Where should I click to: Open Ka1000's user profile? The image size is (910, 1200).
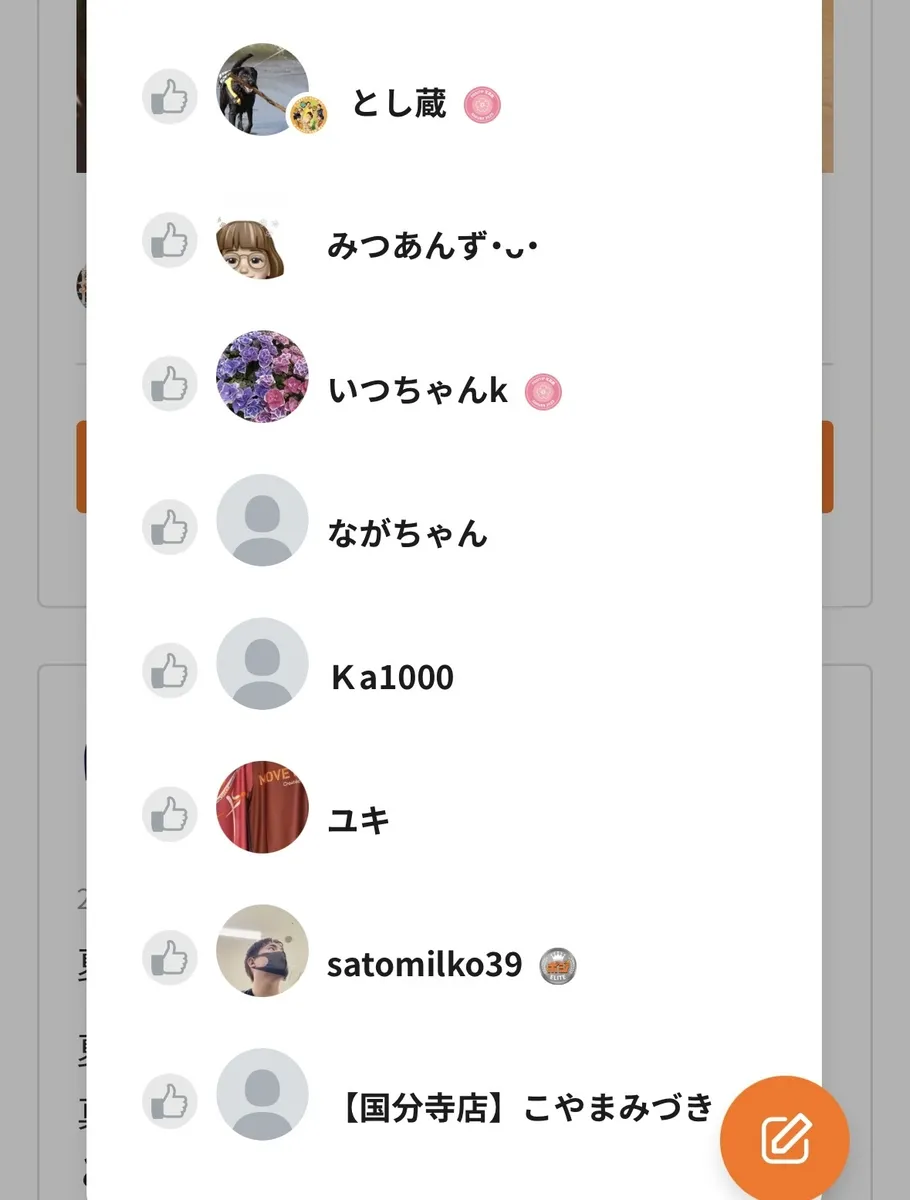[391, 678]
